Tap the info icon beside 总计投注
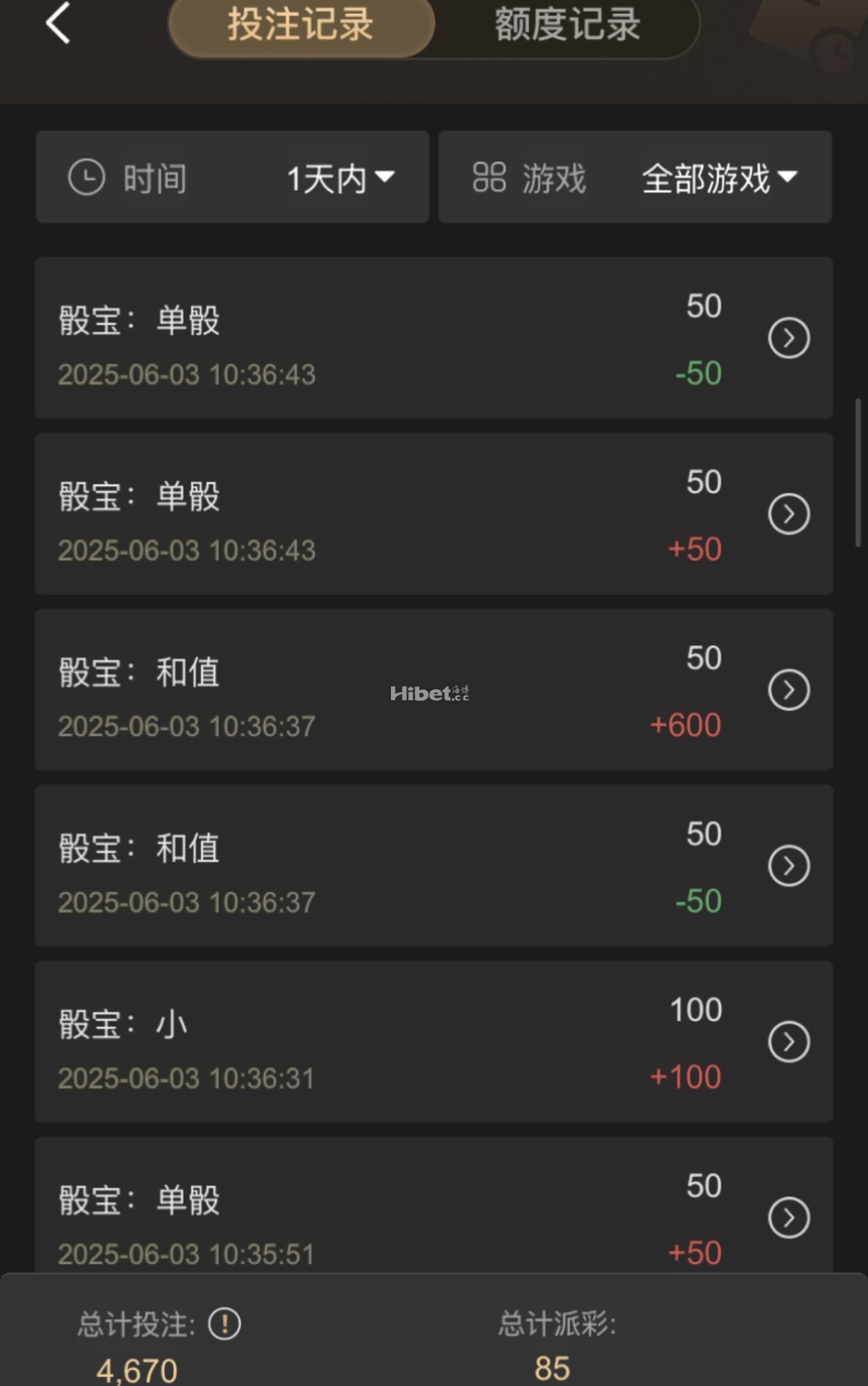 click(x=225, y=1324)
